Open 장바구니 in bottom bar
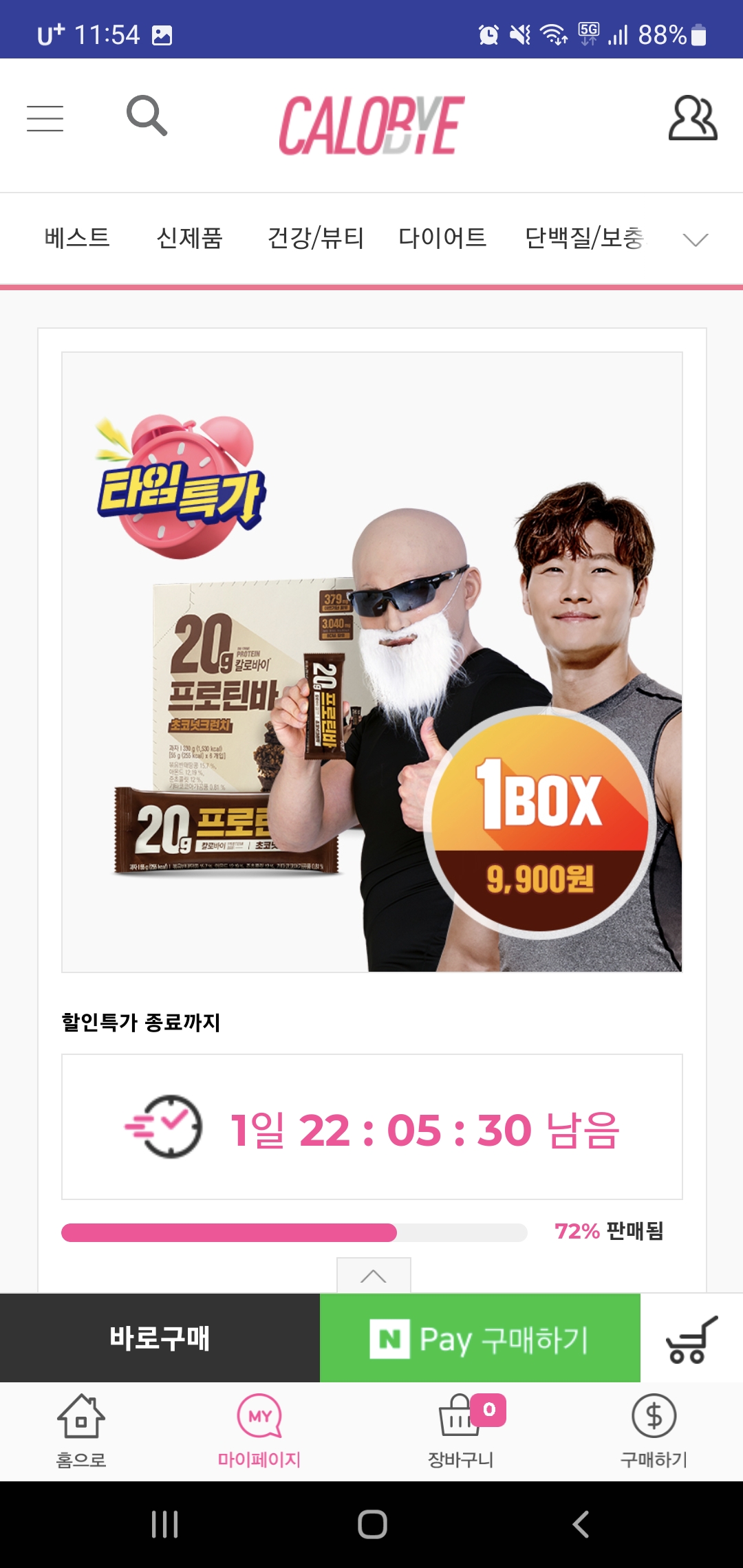The width and height of the screenshot is (743, 1568). pos(461,1430)
